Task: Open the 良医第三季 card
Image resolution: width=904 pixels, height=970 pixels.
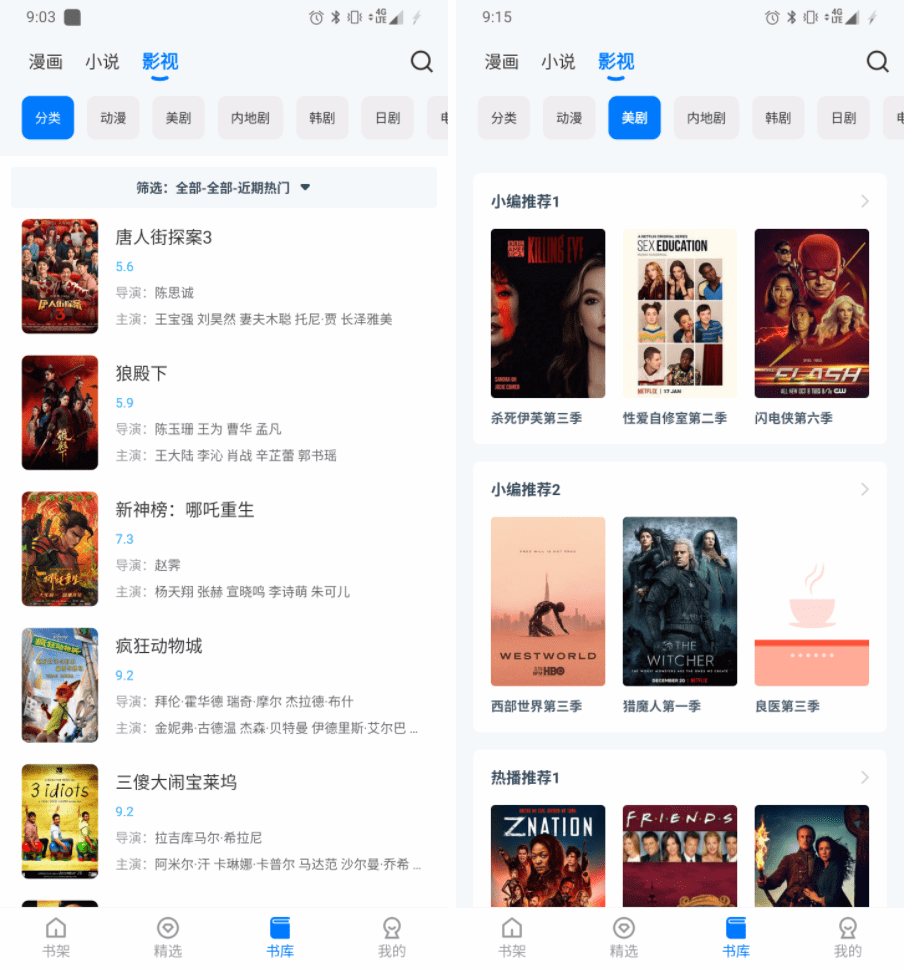Action: click(x=811, y=601)
